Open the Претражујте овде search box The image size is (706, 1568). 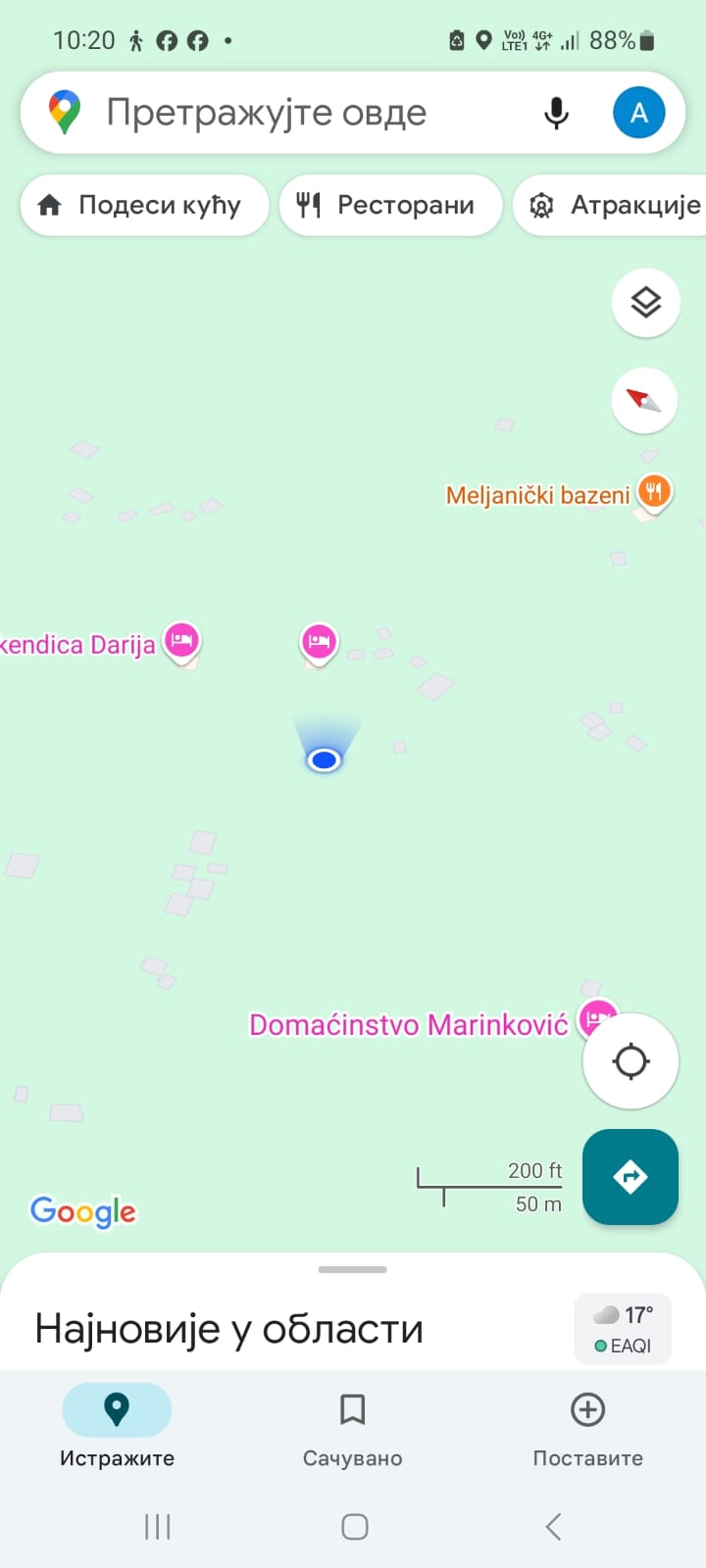click(294, 113)
